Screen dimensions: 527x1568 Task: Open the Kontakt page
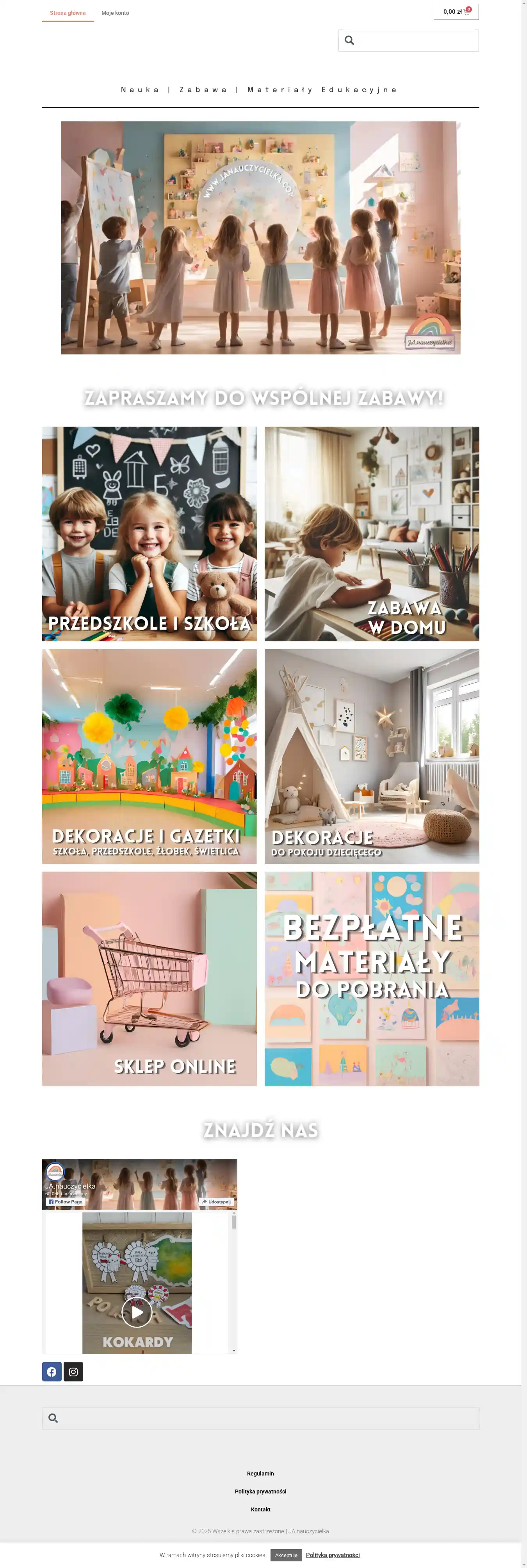260,1509
